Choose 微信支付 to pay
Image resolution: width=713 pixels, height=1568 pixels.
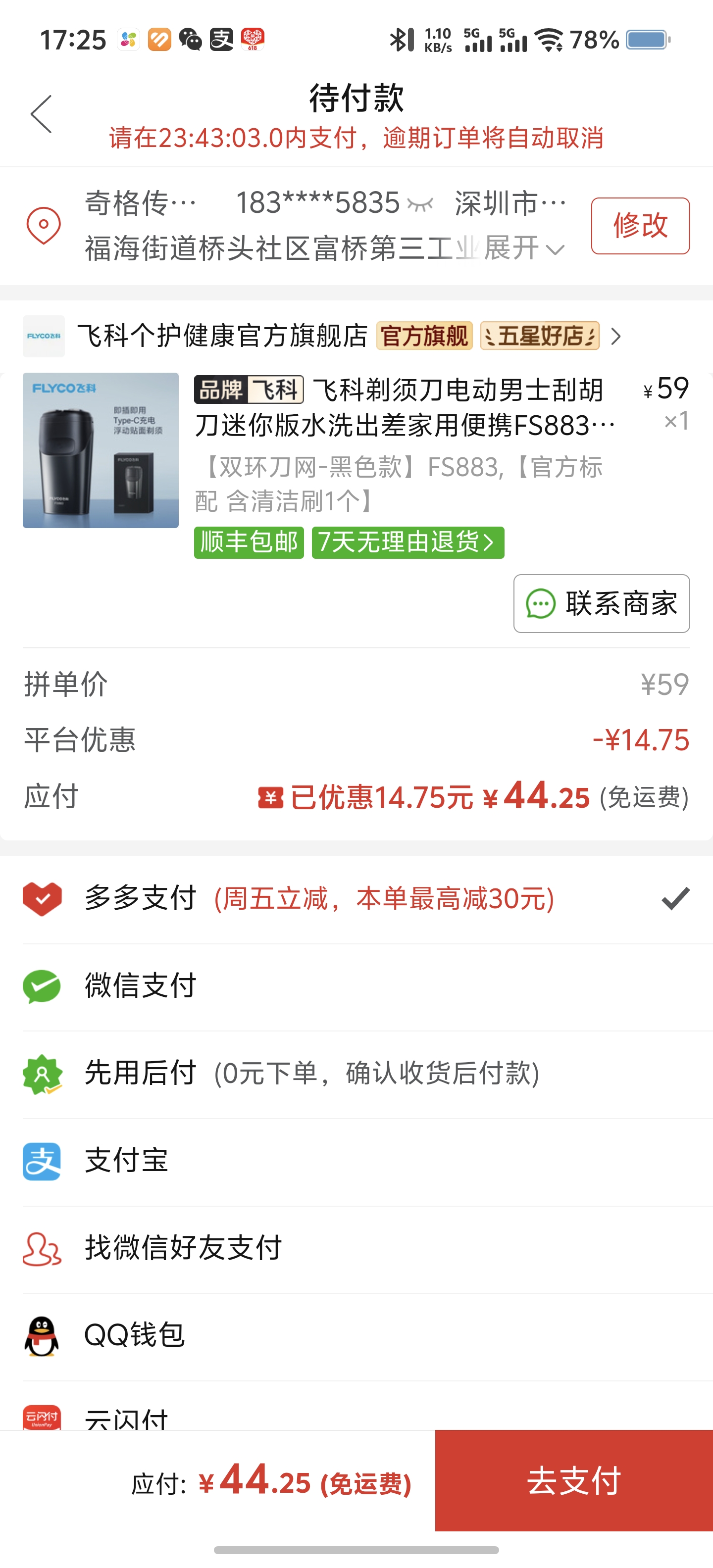[356, 986]
